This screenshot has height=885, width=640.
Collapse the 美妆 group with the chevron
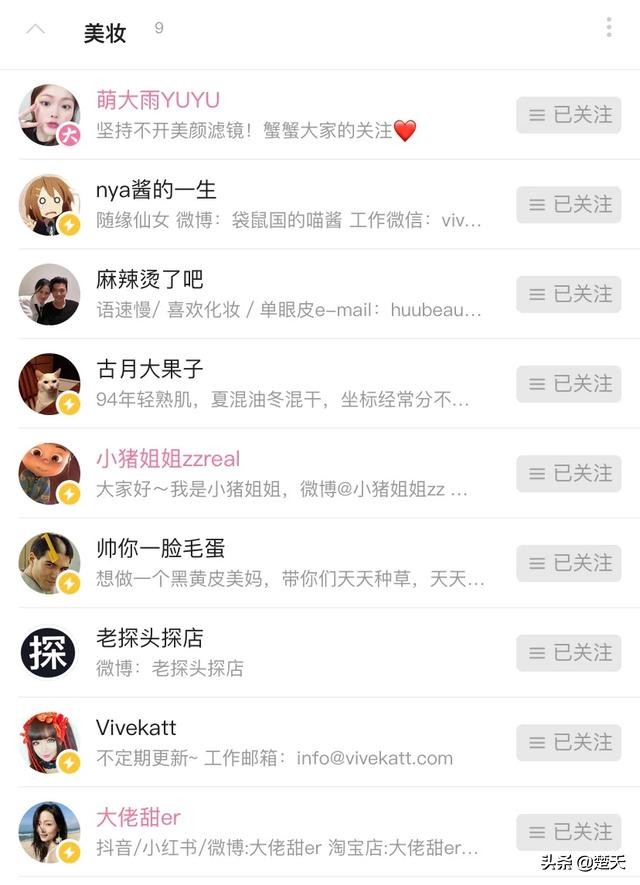36,30
